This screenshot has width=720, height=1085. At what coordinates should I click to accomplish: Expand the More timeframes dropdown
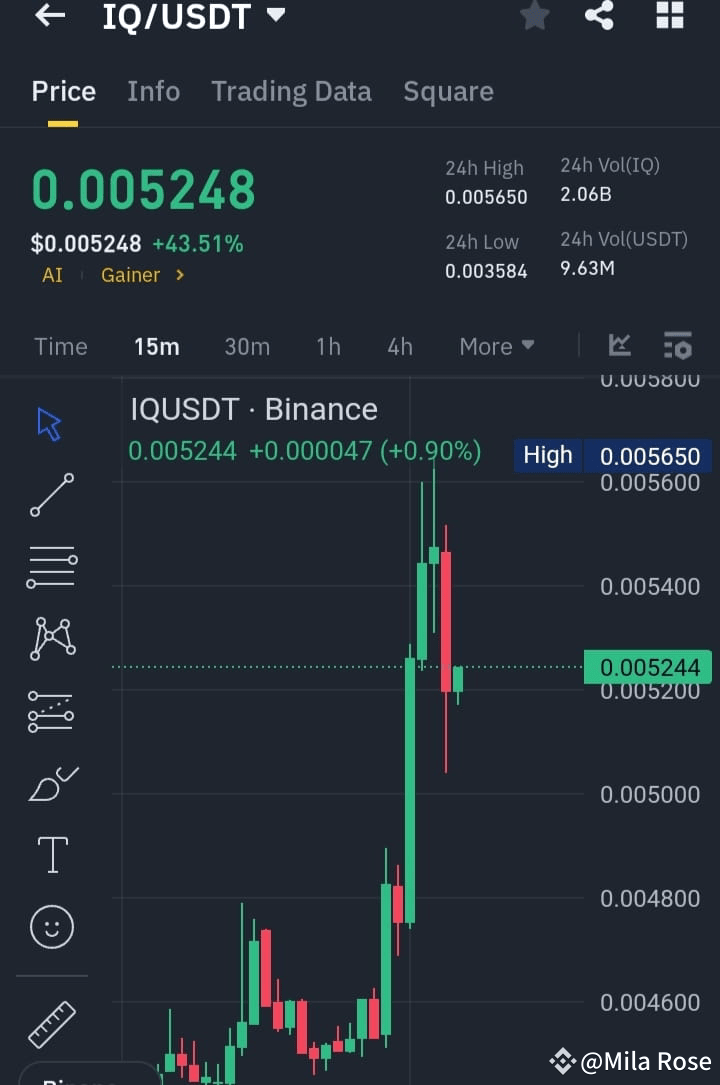(x=496, y=346)
